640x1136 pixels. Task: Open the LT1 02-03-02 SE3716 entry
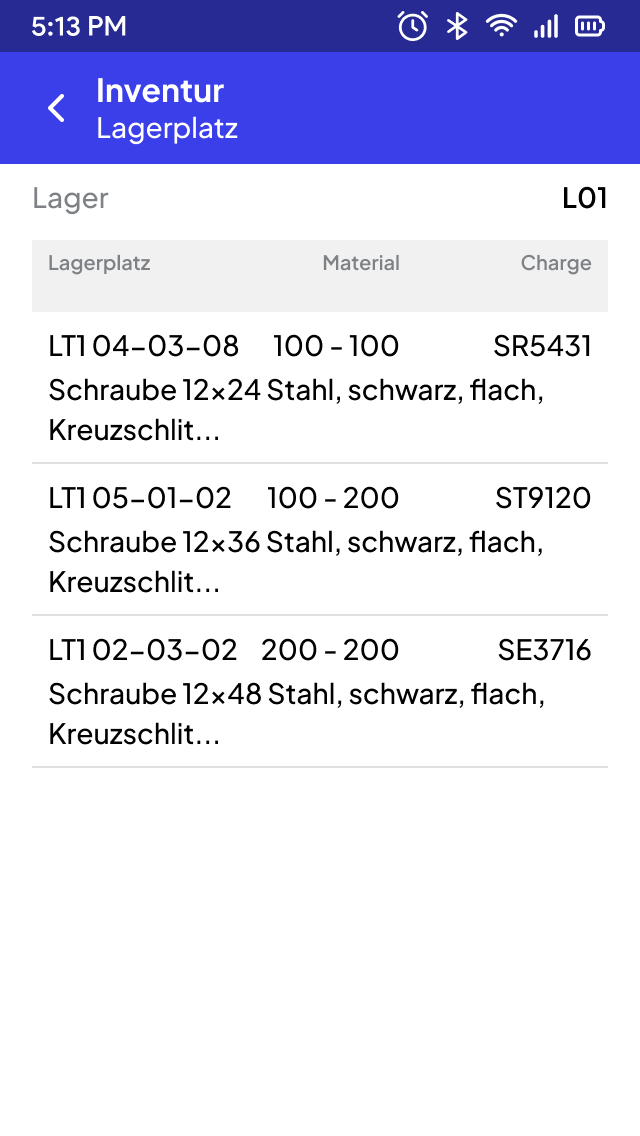(320, 692)
